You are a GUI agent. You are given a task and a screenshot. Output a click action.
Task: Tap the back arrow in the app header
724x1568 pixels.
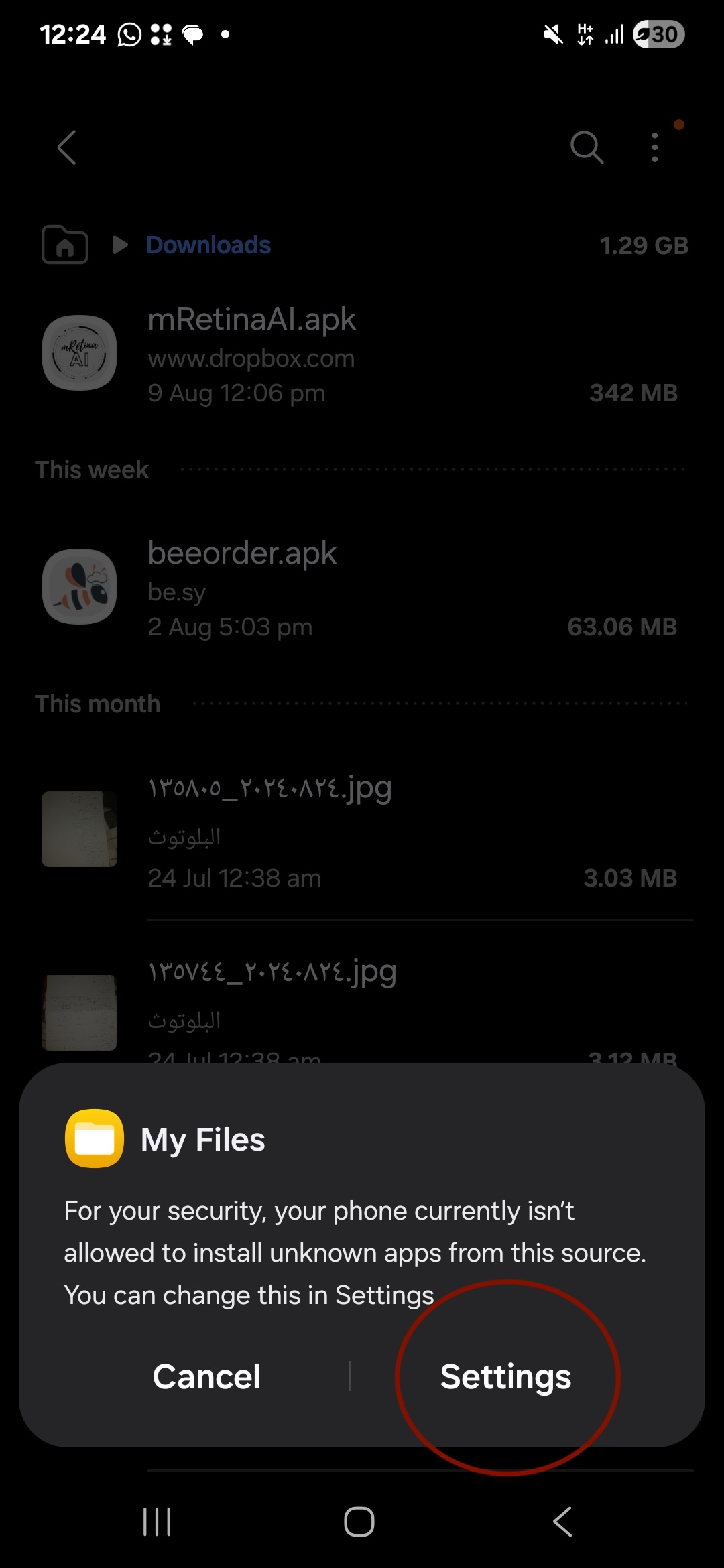coord(66,147)
